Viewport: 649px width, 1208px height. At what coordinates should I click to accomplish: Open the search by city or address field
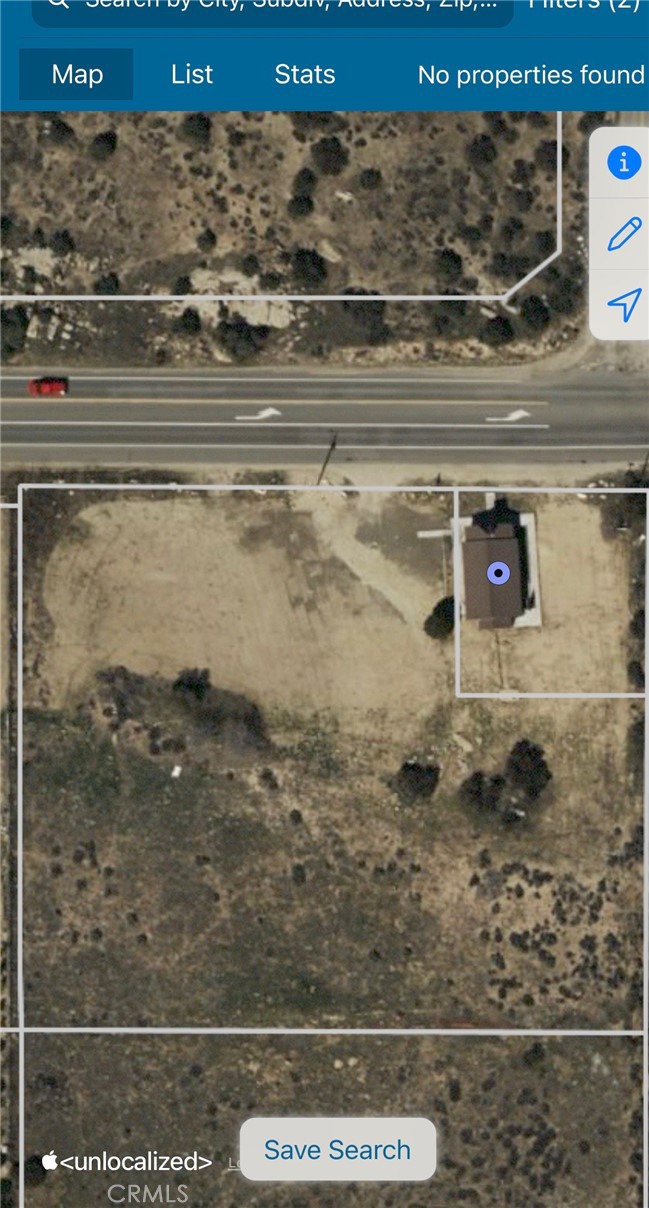(x=280, y=6)
